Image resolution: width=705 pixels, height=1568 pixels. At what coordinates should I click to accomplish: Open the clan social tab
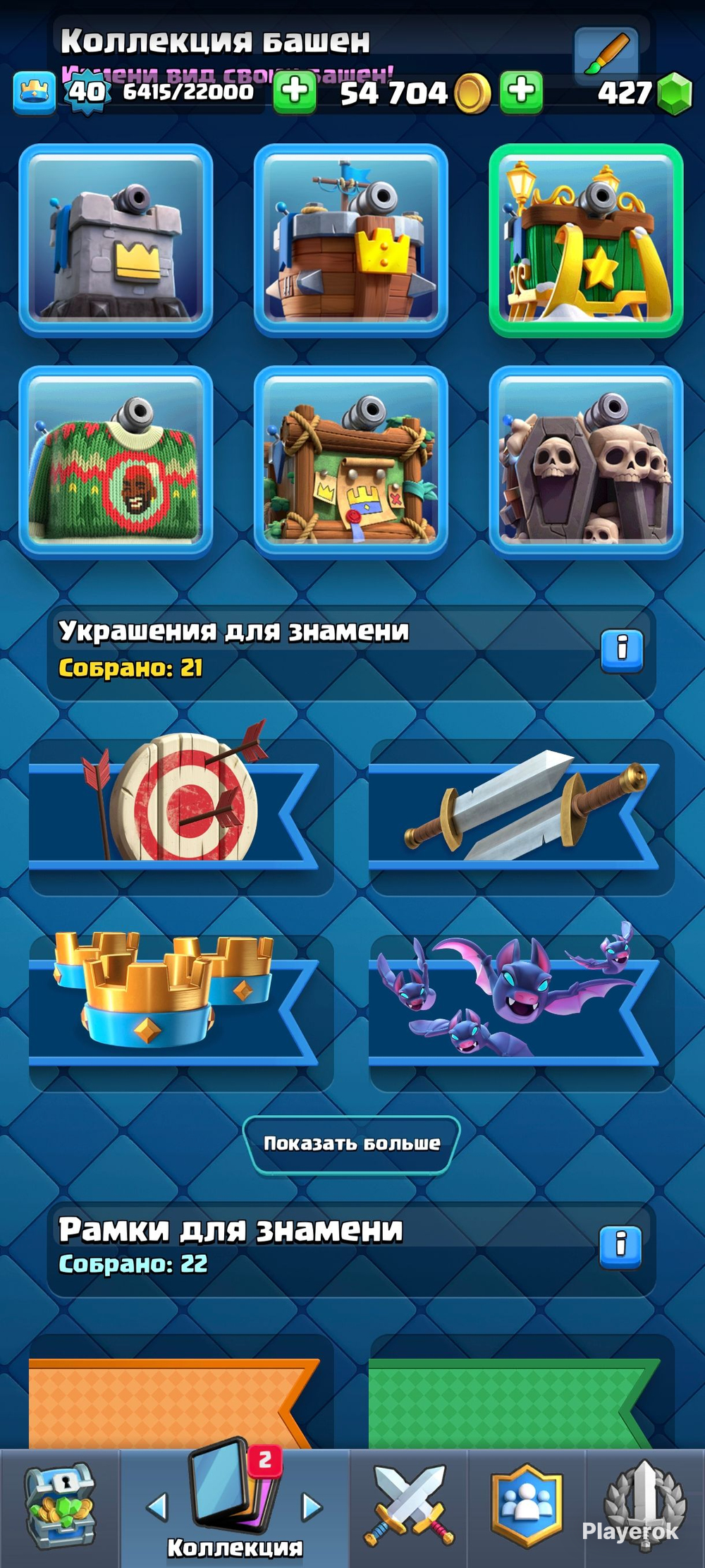pyautogui.click(x=526, y=1507)
